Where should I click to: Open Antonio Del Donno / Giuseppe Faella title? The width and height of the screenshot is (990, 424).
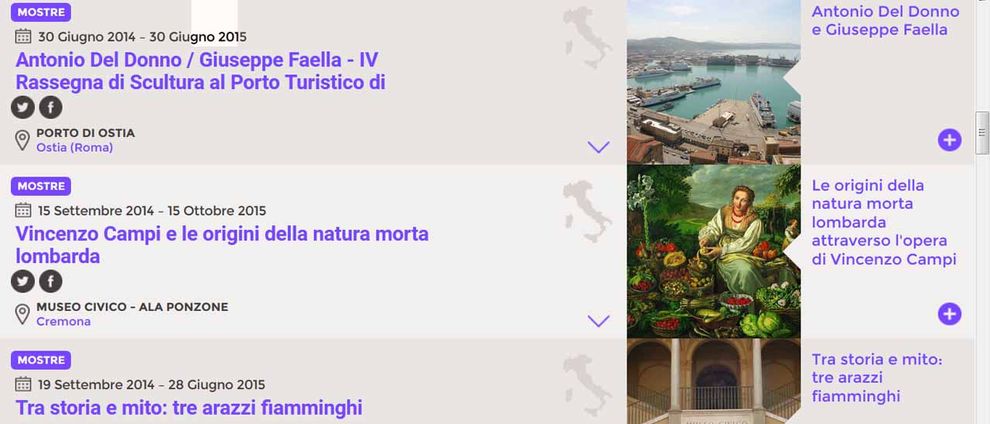click(x=200, y=70)
